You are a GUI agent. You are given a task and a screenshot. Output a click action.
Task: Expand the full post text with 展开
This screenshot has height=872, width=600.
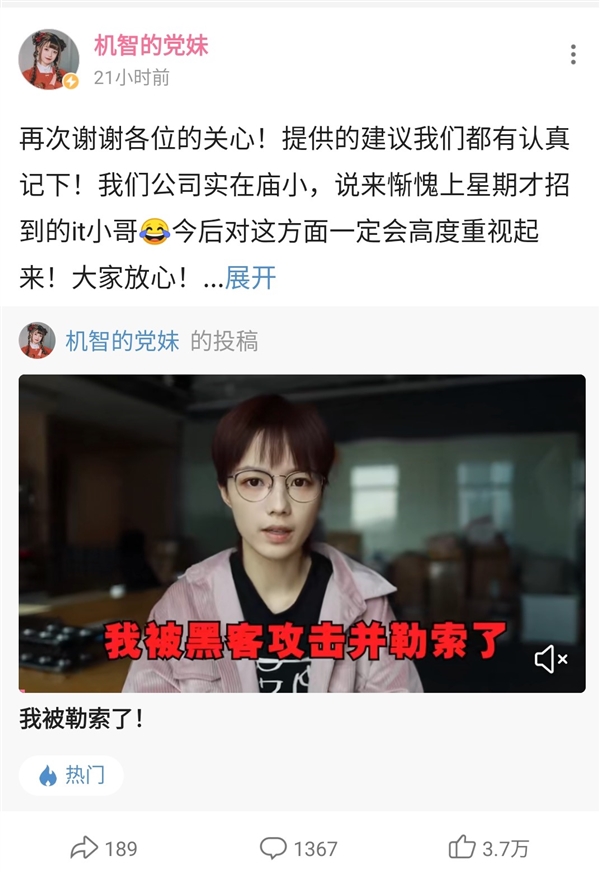pyautogui.click(x=250, y=278)
